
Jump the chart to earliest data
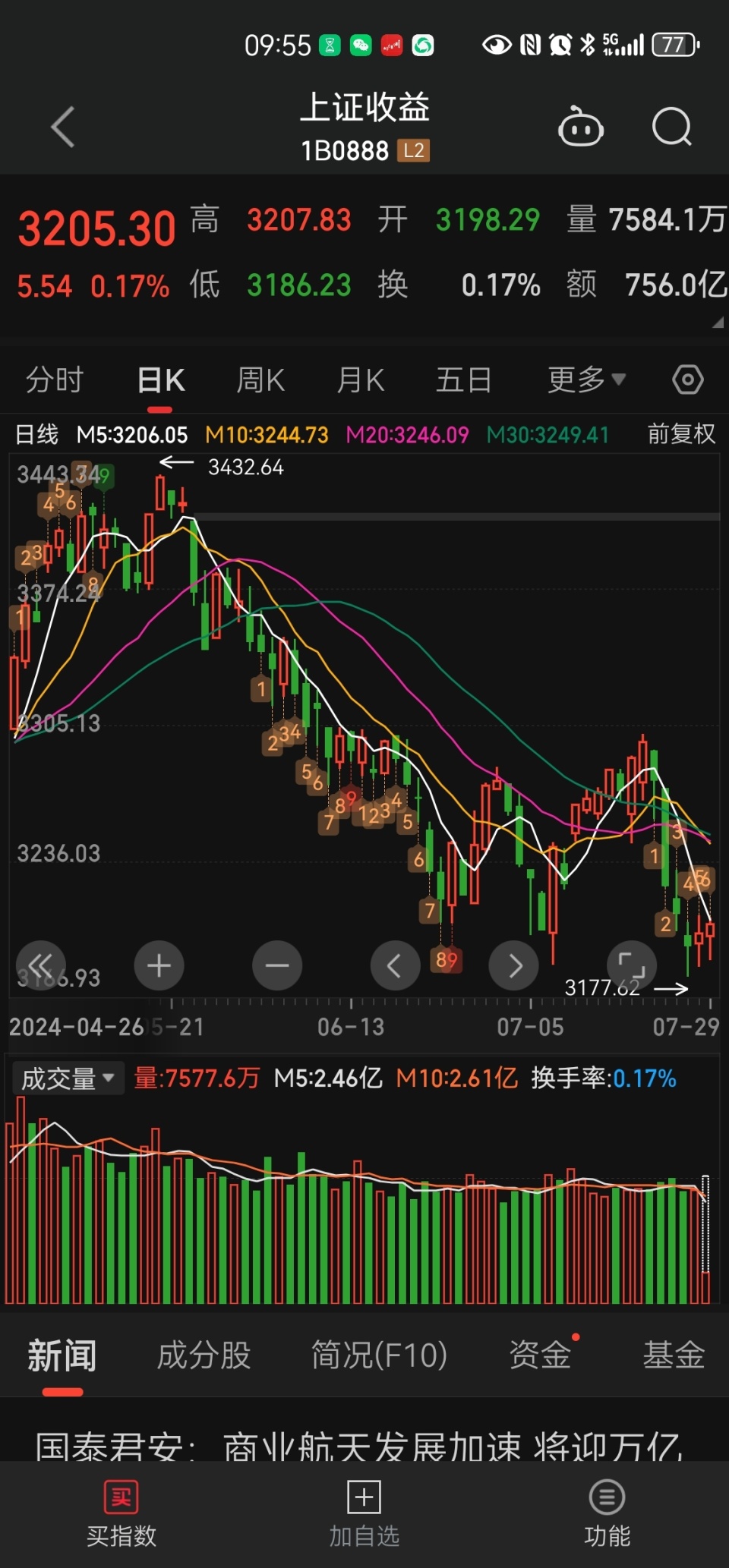click(41, 965)
